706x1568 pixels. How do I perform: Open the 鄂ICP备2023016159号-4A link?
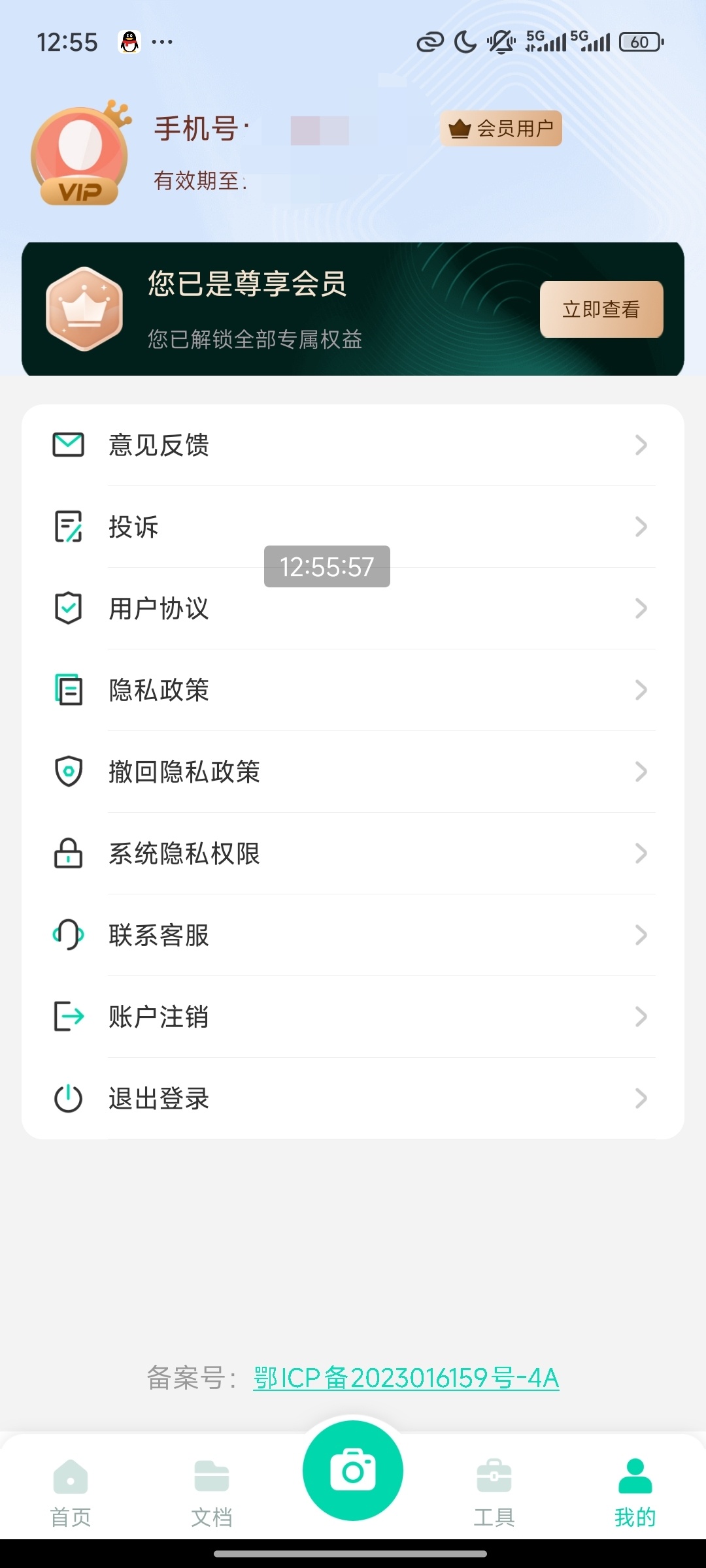(406, 1378)
